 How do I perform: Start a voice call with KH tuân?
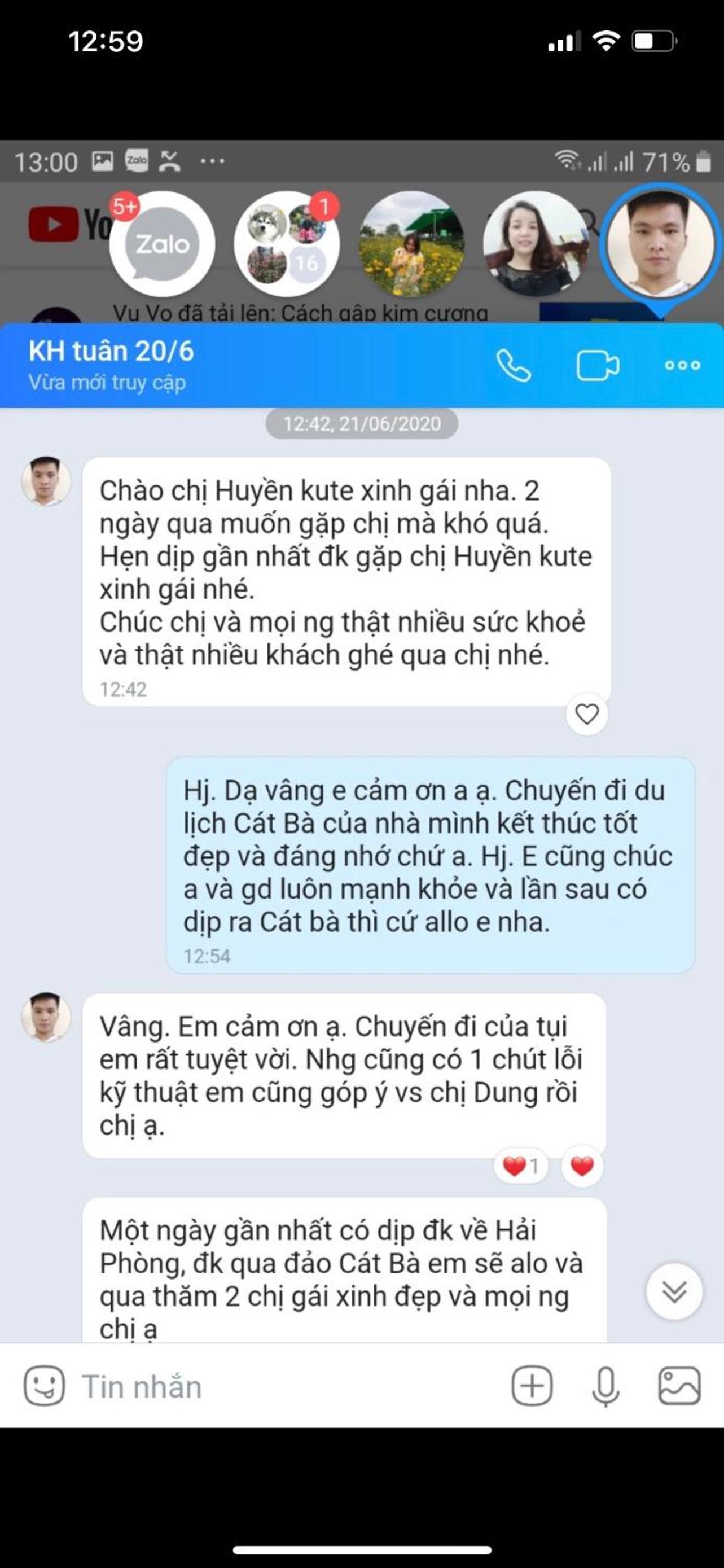[514, 365]
